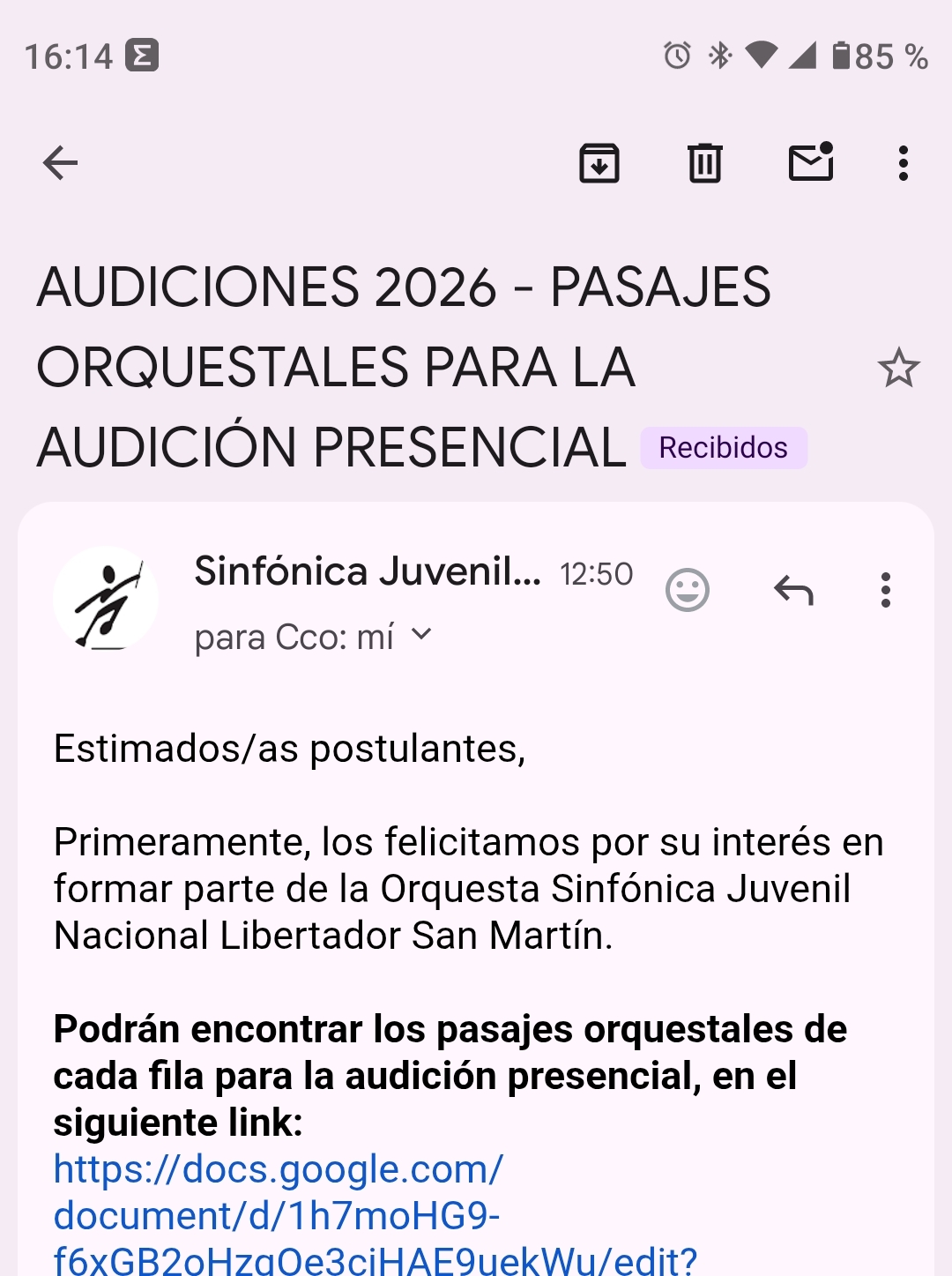The width and height of the screenshot is (952, 1276).
Task: Expand the recipient details chevron
Action: (x=422, y=634)
